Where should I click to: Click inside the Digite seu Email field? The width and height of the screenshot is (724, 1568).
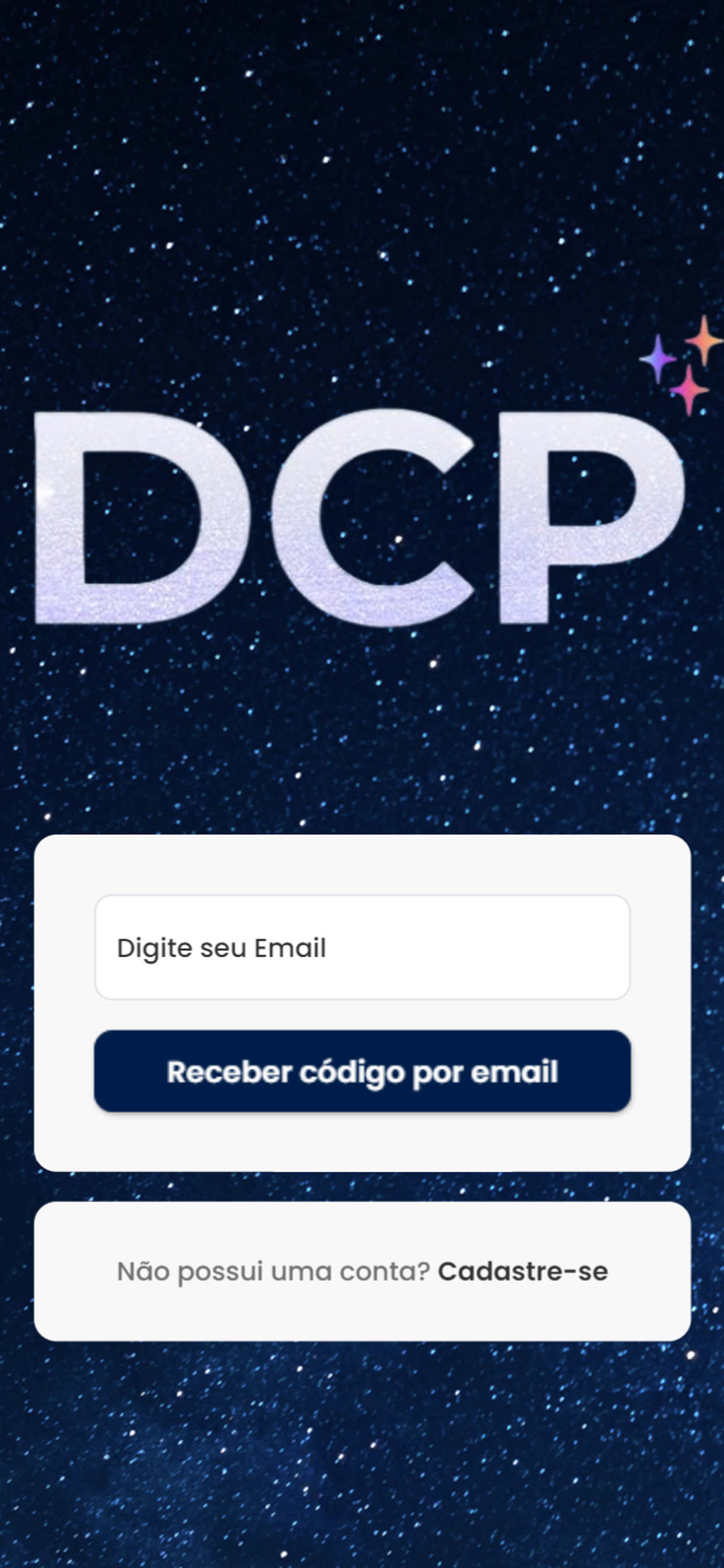coord(362,947)
